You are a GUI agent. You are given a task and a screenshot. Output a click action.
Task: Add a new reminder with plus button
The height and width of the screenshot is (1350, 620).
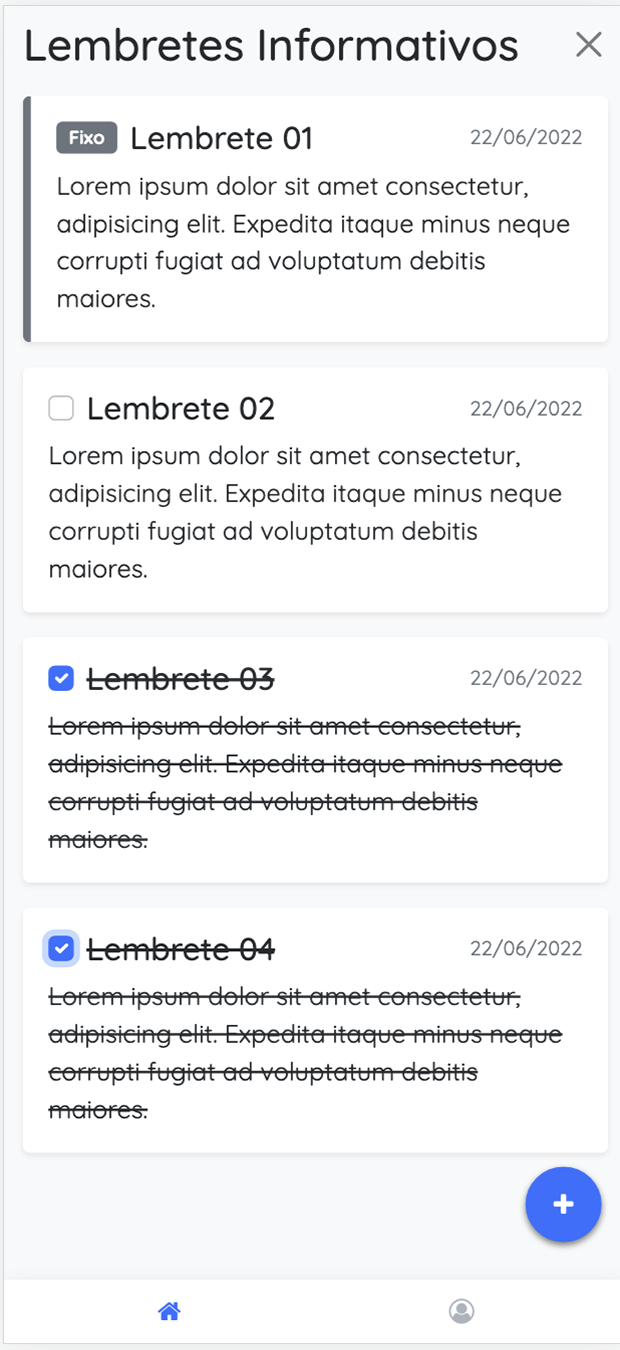pyautogui.click(x=563, y=1204)
